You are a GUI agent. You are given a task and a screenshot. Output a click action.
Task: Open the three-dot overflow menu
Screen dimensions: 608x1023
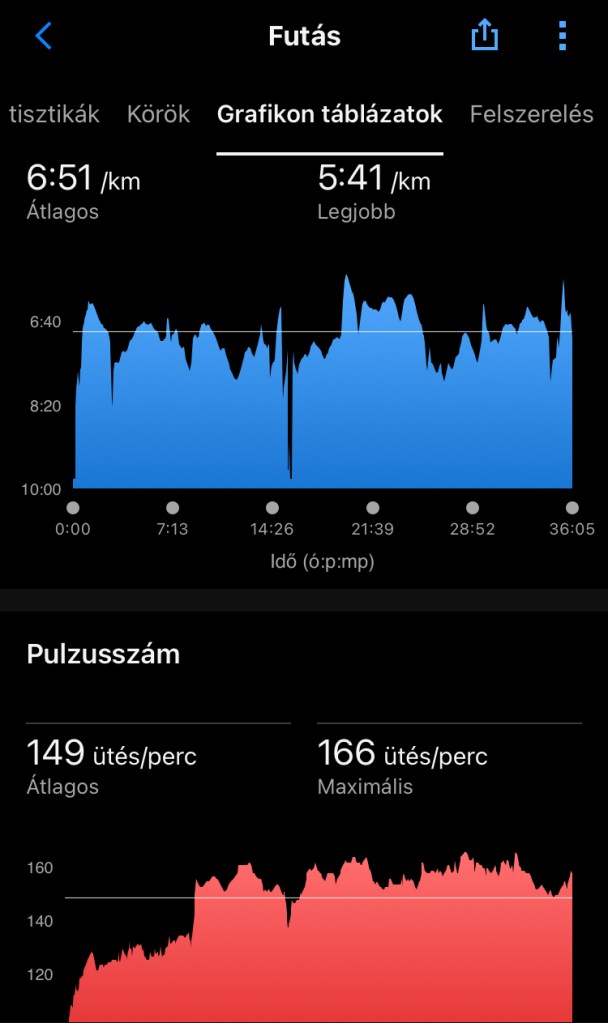pos(562,37)
